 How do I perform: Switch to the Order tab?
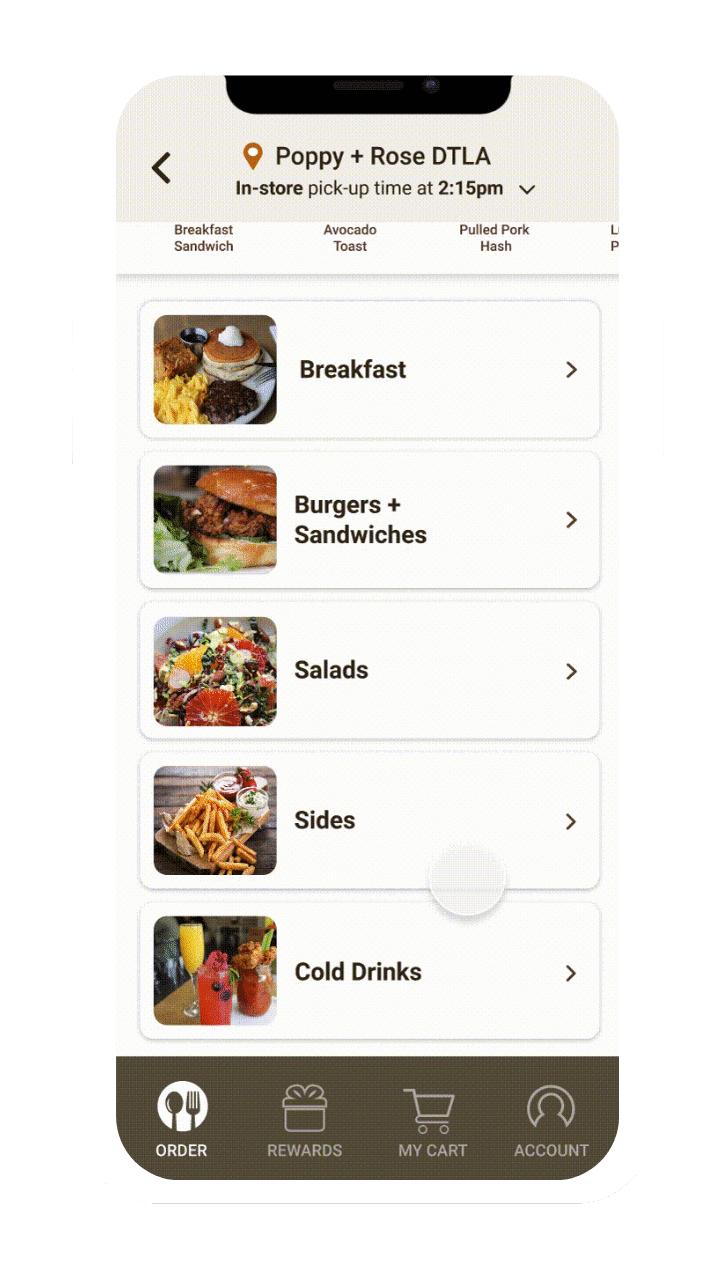[182, 1120]
